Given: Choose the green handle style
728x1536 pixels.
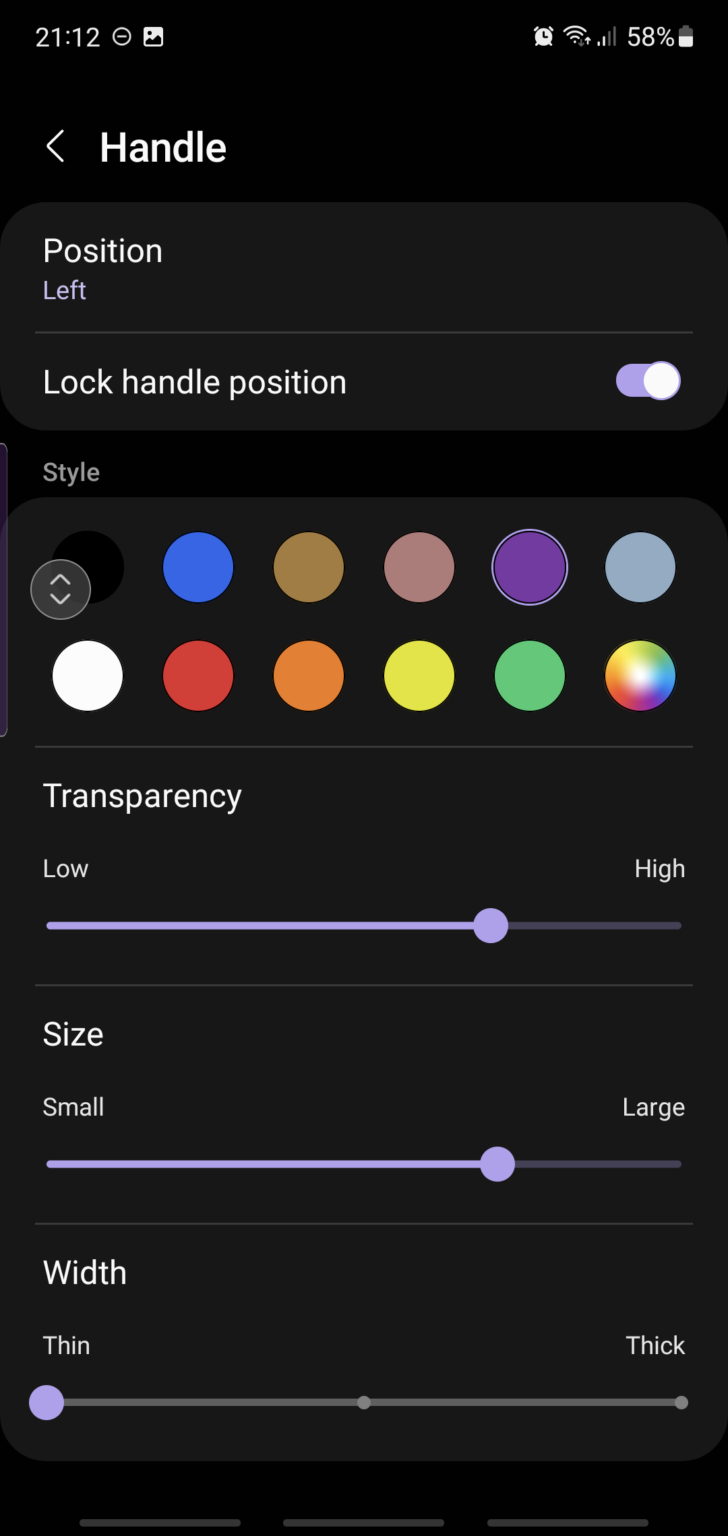Looking at the screenshot, I should click(529, 675).
